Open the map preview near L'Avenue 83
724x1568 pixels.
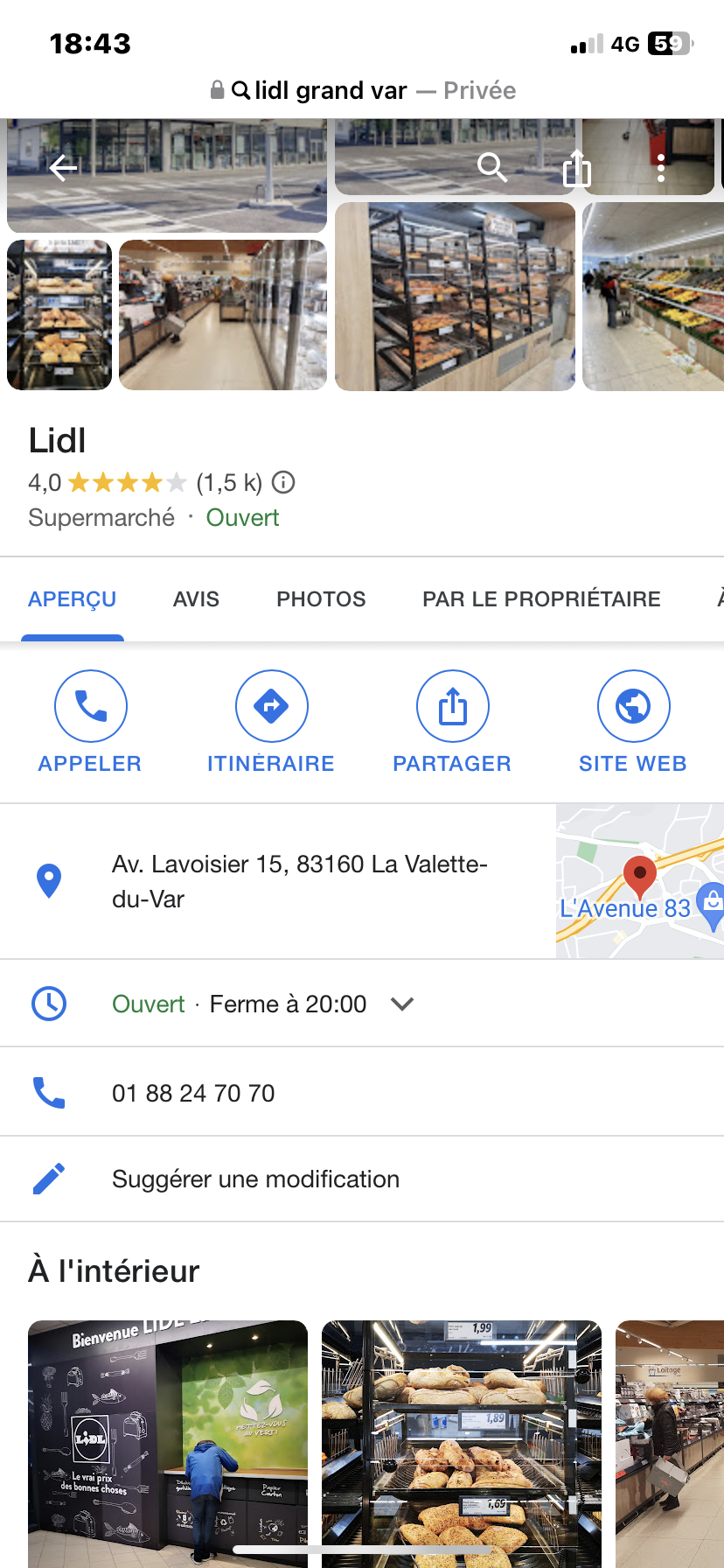tap(639, 881)
